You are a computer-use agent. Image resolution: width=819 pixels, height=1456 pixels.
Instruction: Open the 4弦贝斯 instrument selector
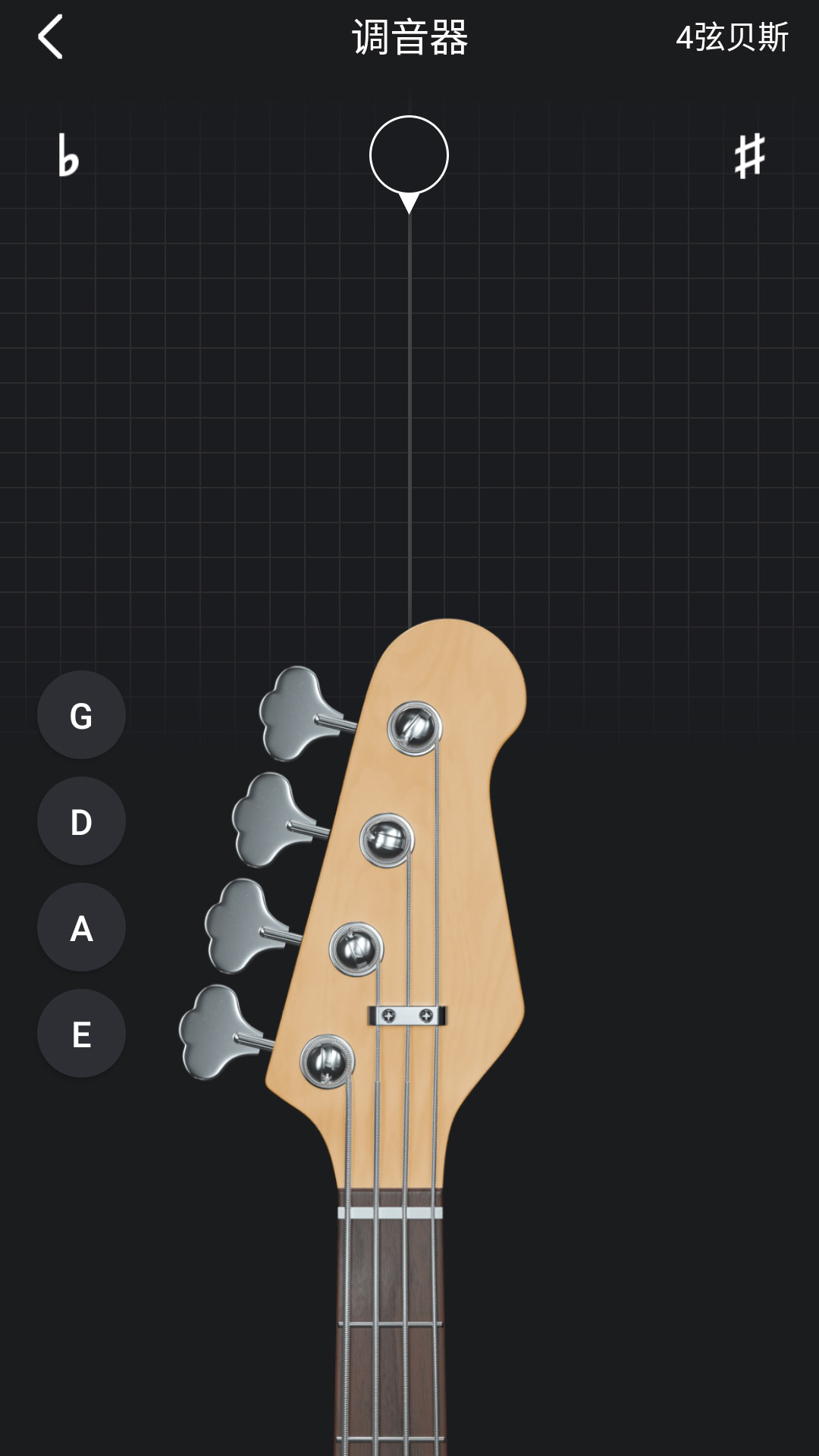(731, 37)
